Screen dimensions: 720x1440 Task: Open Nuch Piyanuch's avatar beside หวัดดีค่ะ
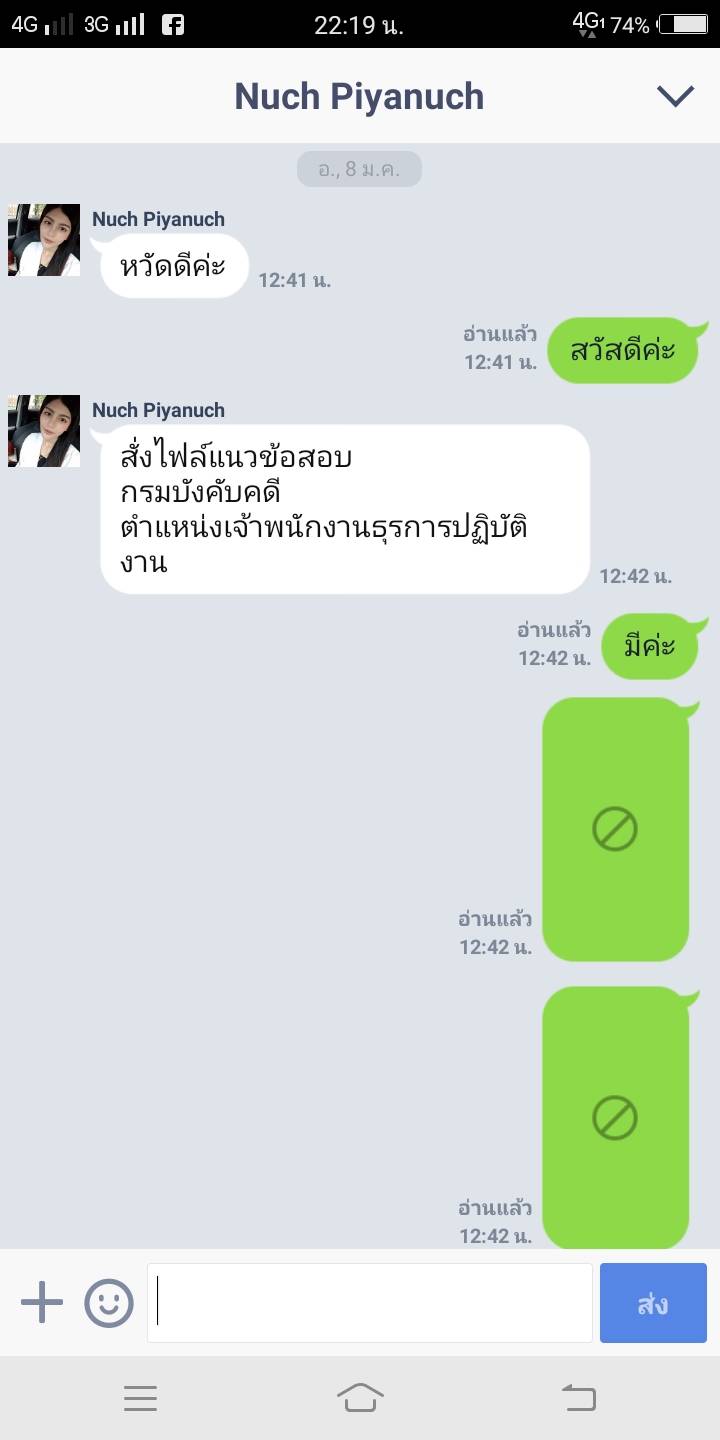point(44,240)
